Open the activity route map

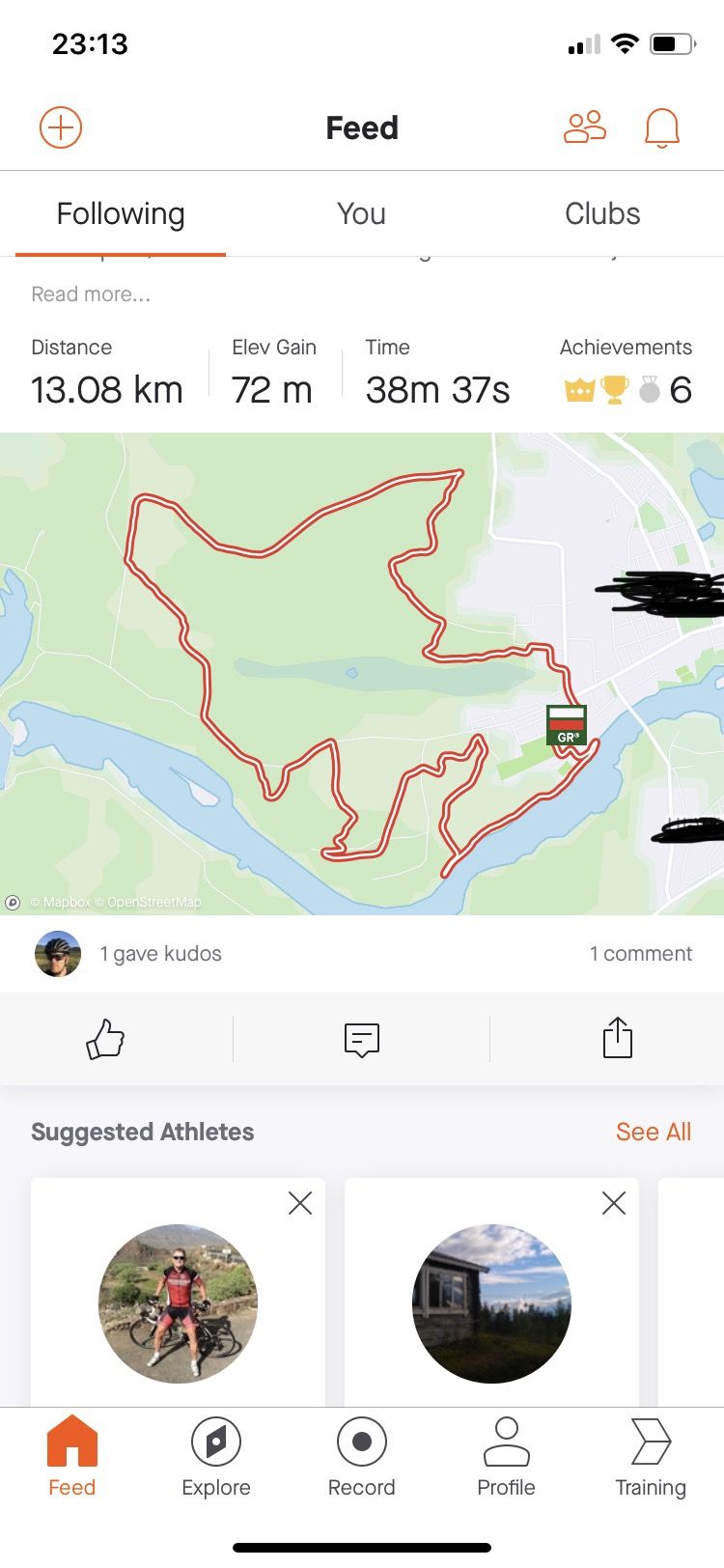tap(362, 673)
